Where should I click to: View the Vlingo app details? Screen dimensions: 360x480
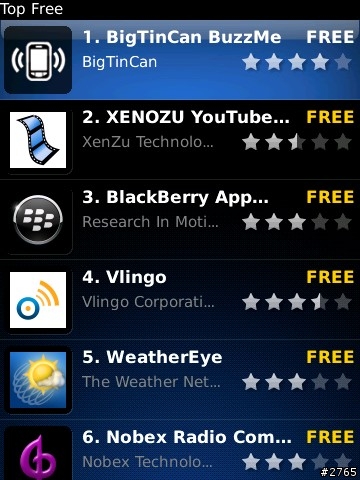tap(180, 300)
